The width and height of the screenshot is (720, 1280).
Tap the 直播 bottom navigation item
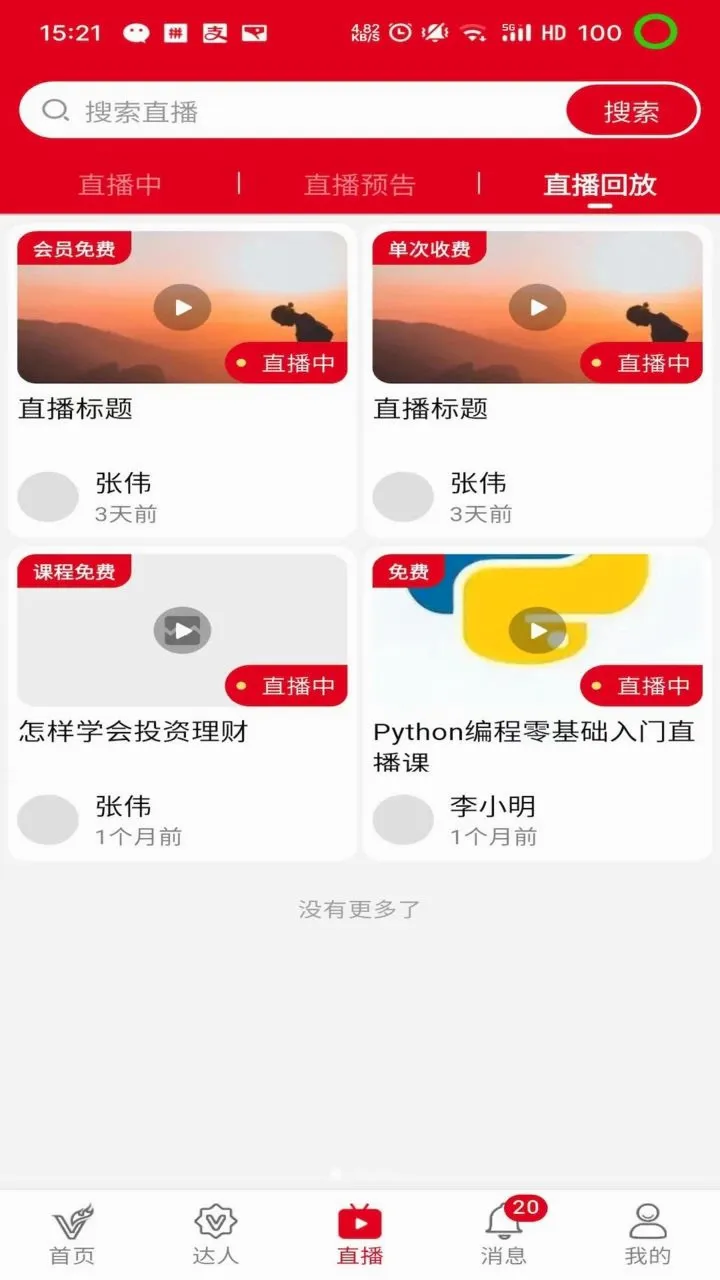360,1234
